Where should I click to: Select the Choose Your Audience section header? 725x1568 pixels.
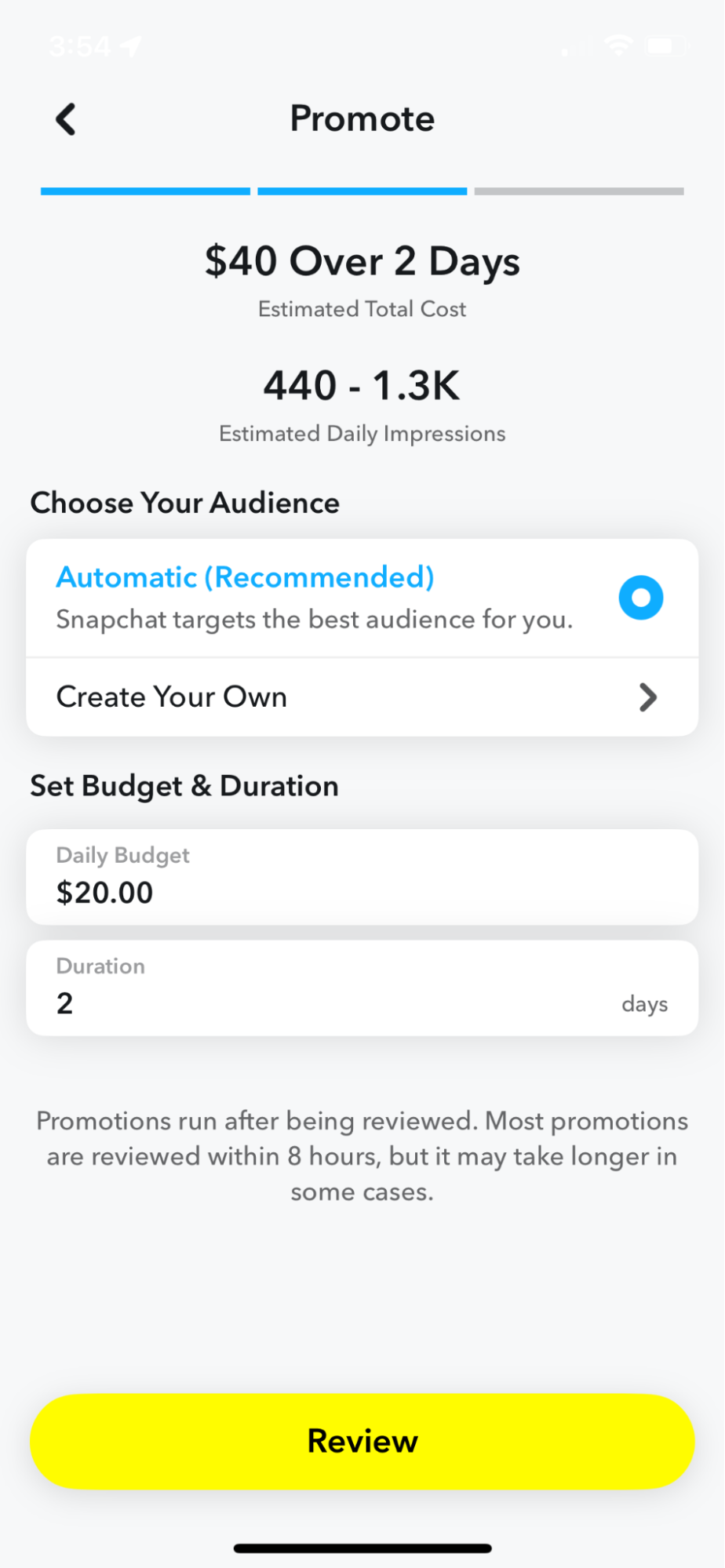coord(184,503)
